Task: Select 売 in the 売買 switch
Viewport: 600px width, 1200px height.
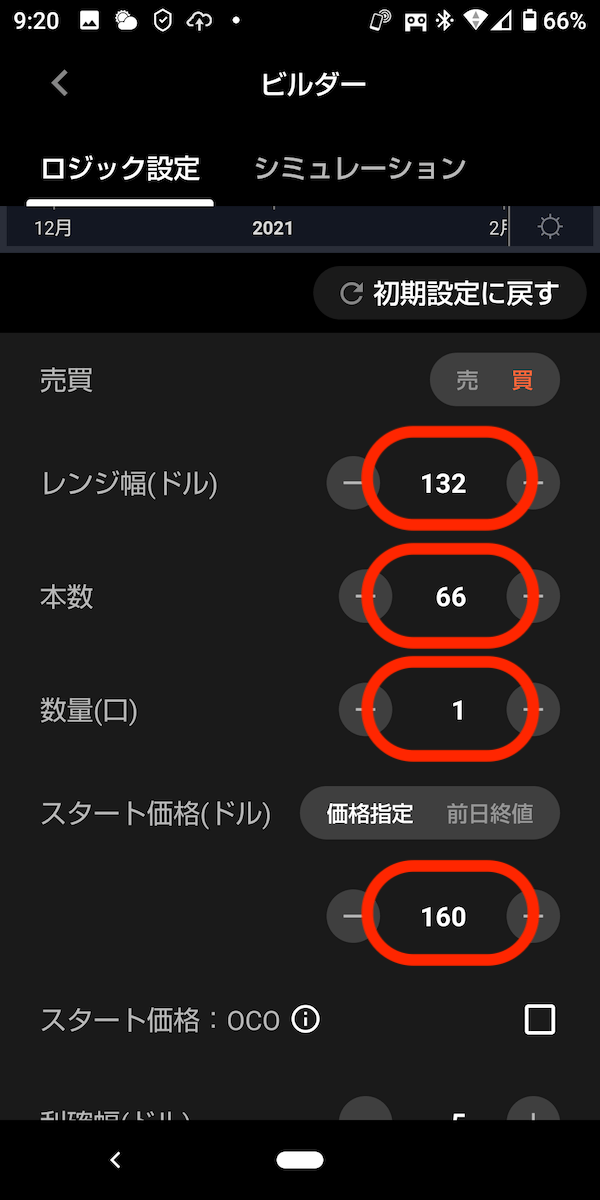Action: tap(467, 380)
